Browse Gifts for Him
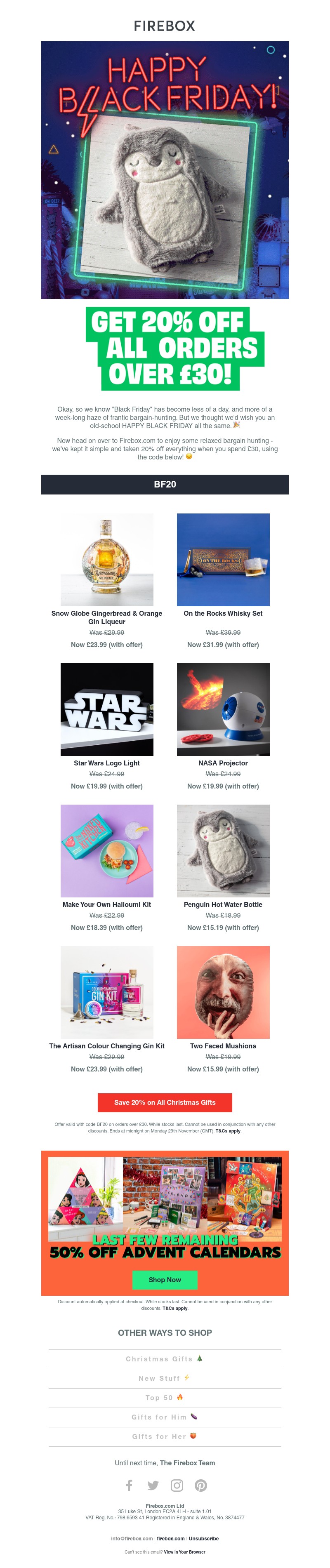Image resolution: width=330 pixels, height=1568 pixels. pos(165,1417)
